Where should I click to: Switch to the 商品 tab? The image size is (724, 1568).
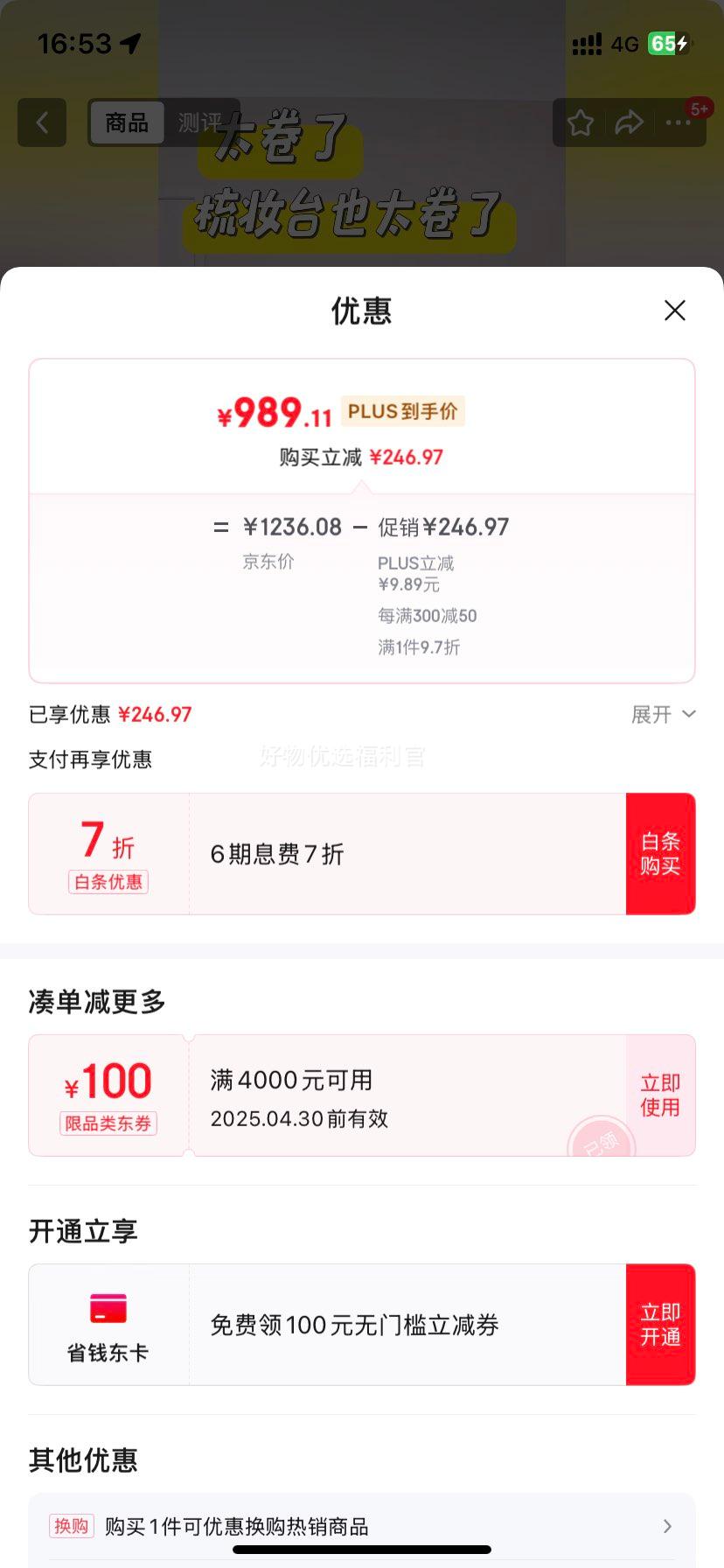pos(127,122)
